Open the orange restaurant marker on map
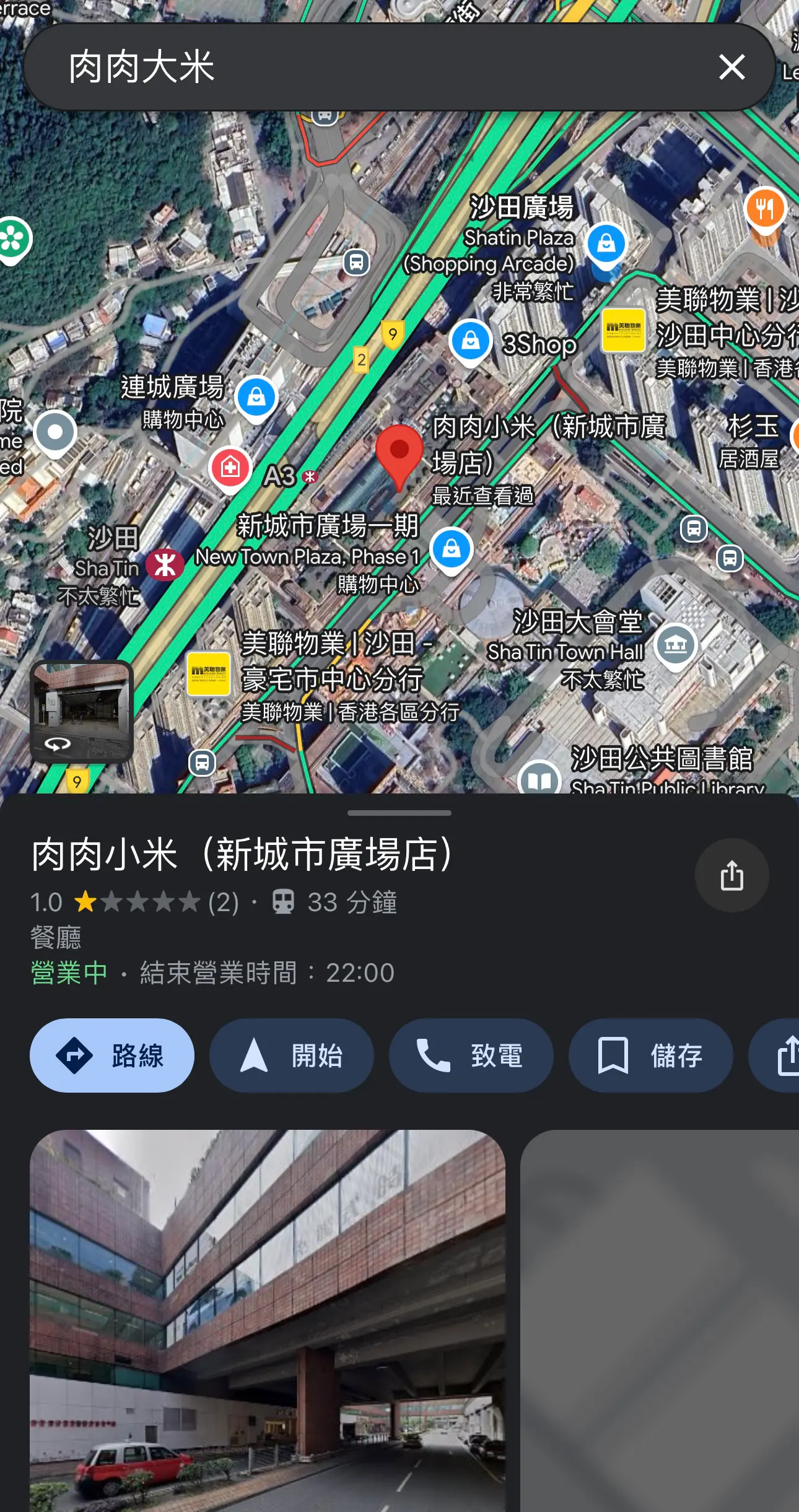The width and height of the screenshot is (799, 1512). (766, 211)
